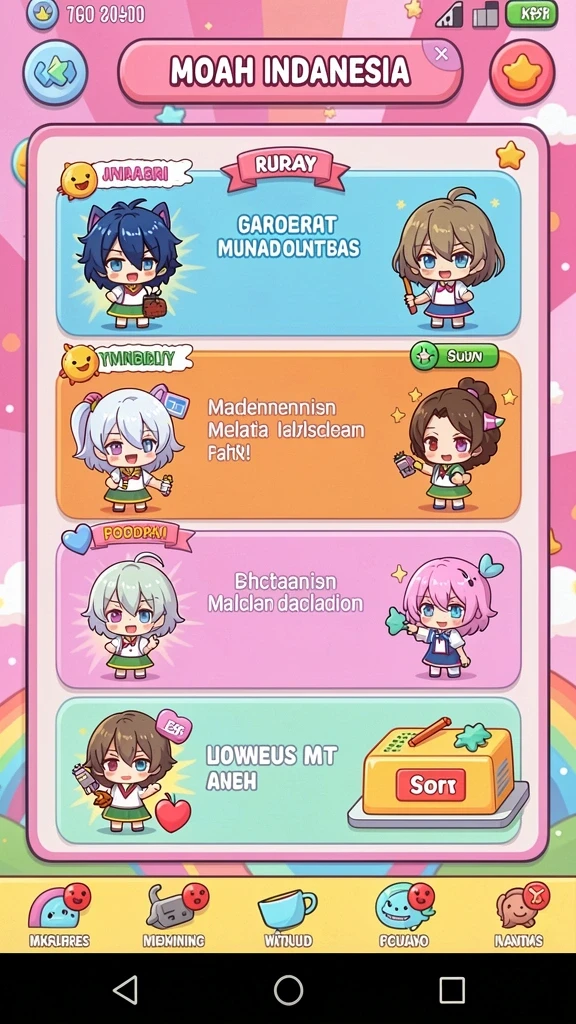Go back with the system back button
This screenshot has height=1024, width=576.
click(x=125, y=989)
